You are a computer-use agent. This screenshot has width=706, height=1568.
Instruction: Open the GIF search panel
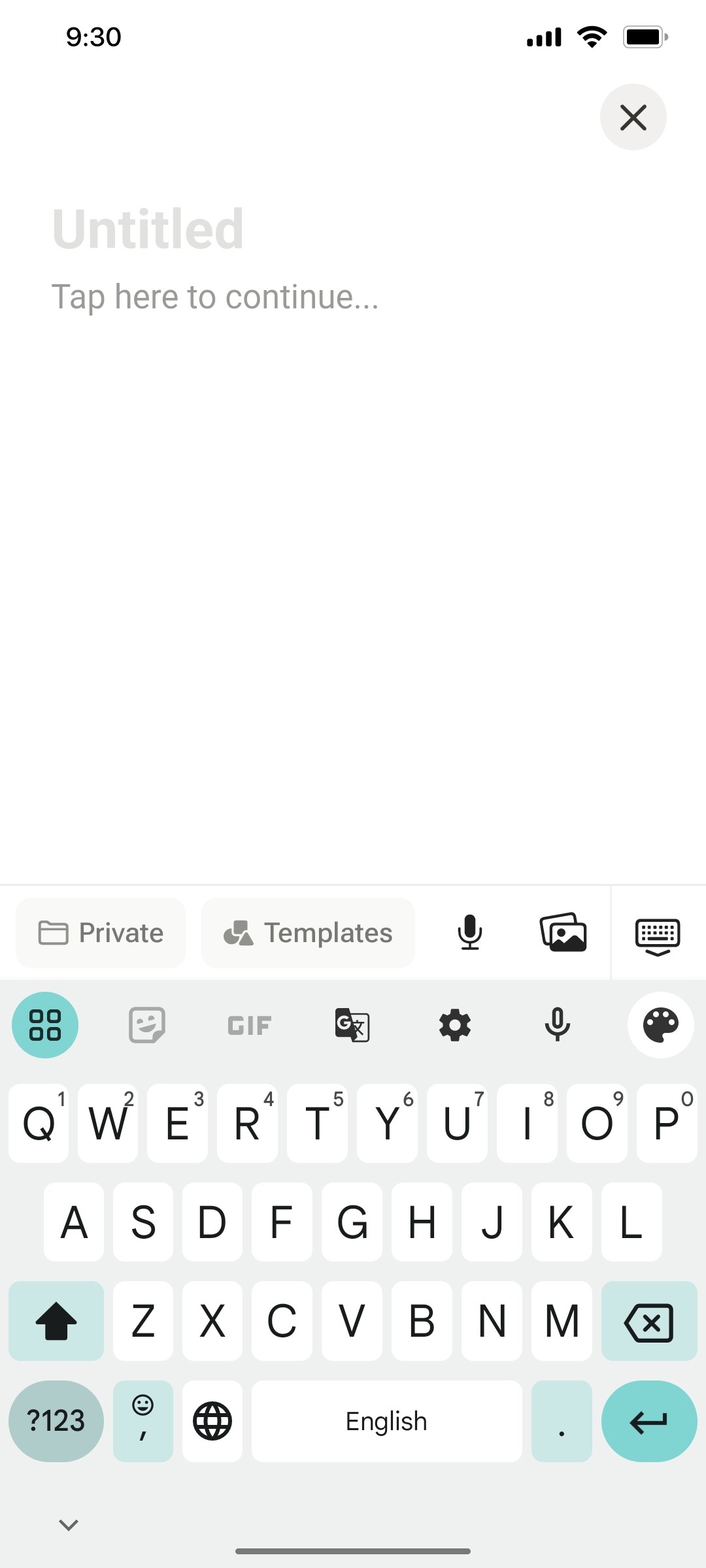(248, 1024)
